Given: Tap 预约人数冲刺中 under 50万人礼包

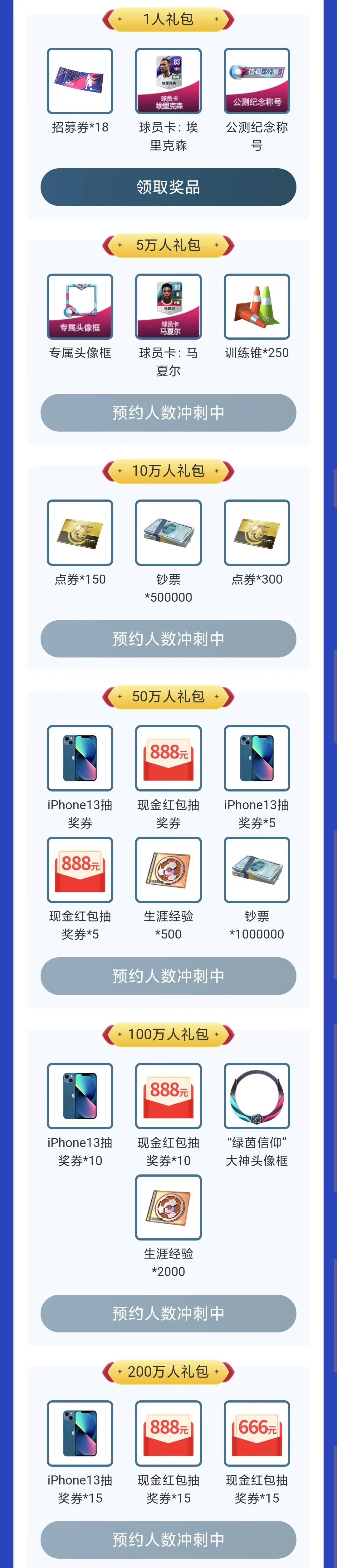Looking at the screenshot, I should (x=168, y=976).
